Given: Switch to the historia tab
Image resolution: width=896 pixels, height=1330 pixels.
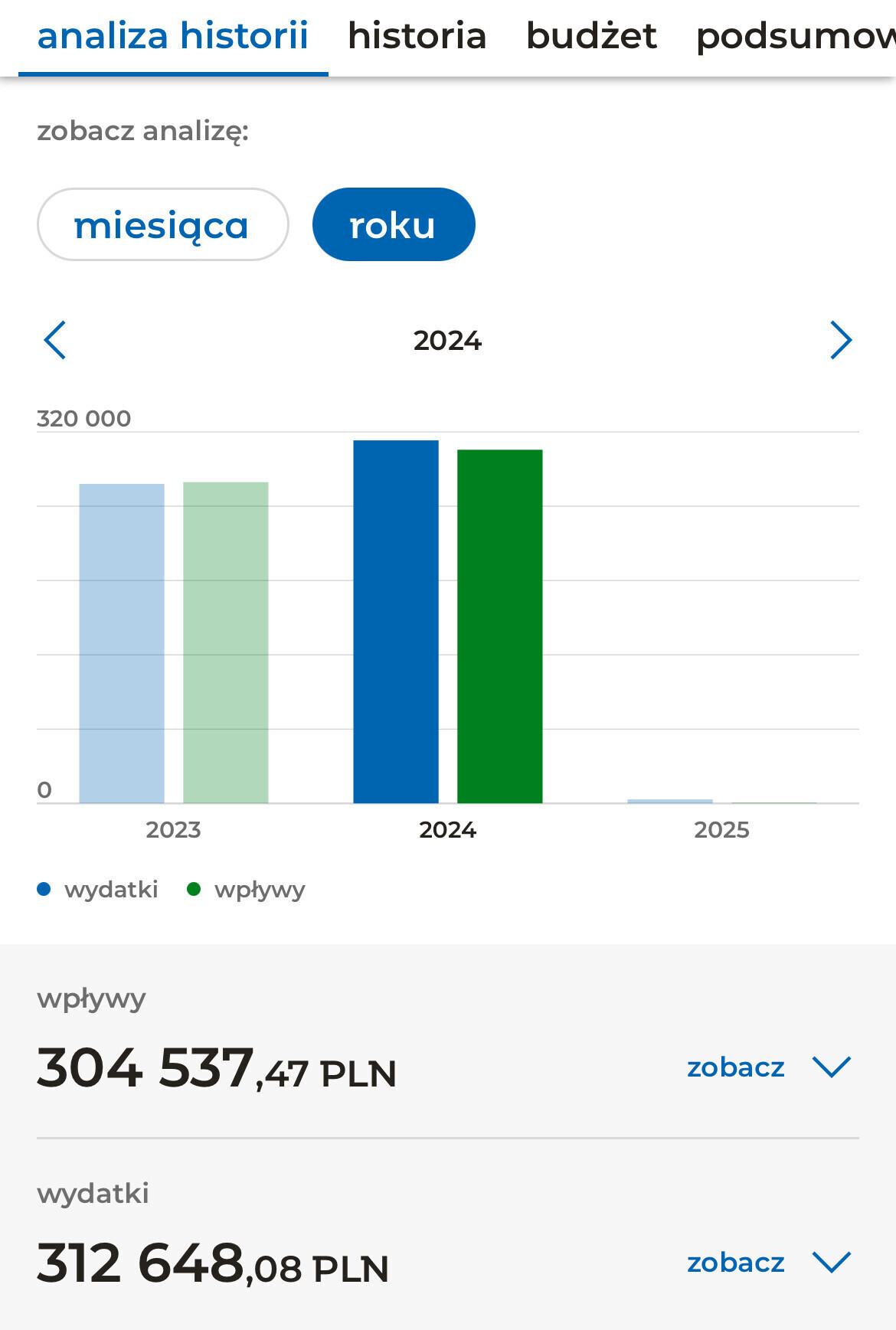Looking at the screenshot, I should point(417,36).
